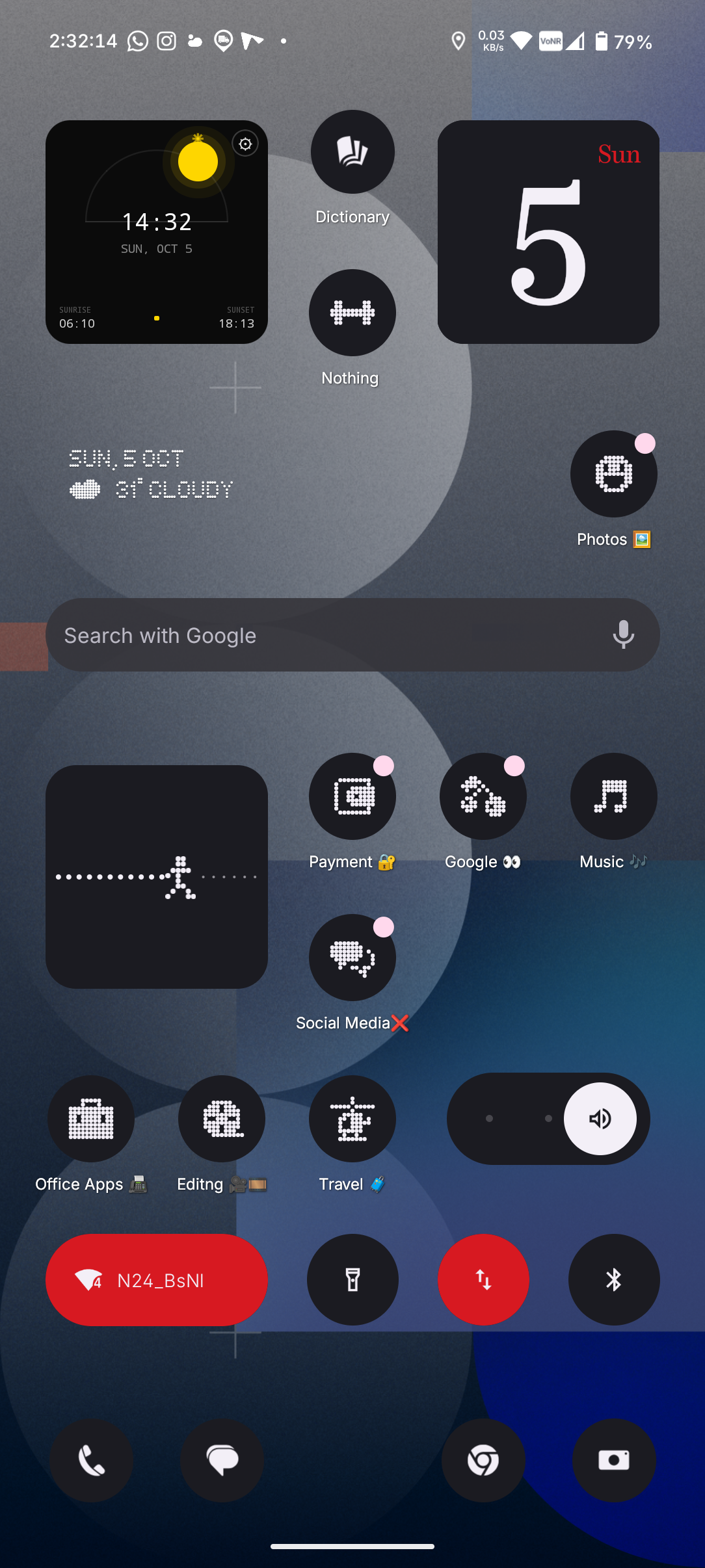Open the Payment folder

[352, 796]
